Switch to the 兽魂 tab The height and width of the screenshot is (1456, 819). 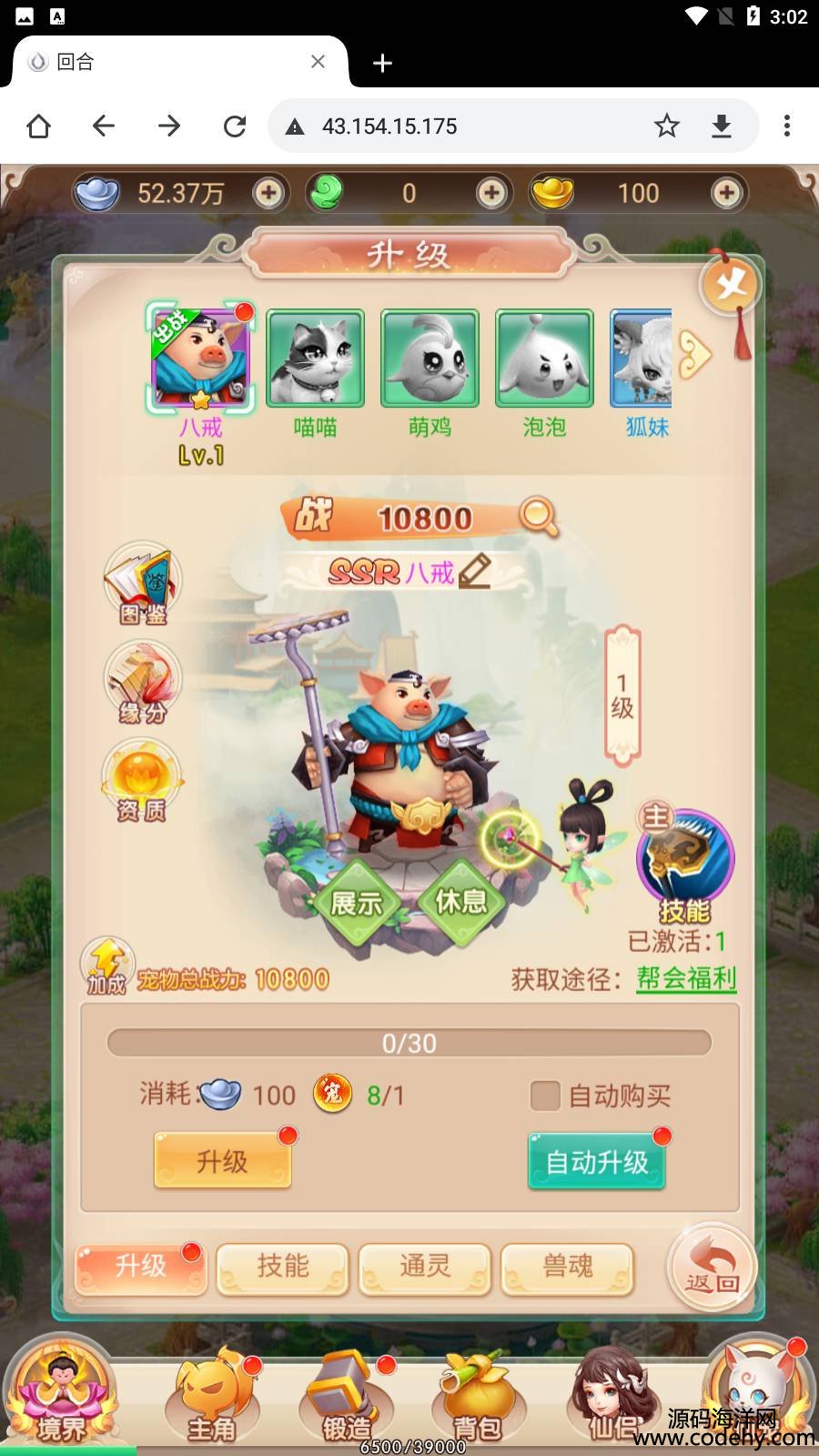tap(567, 1267)
